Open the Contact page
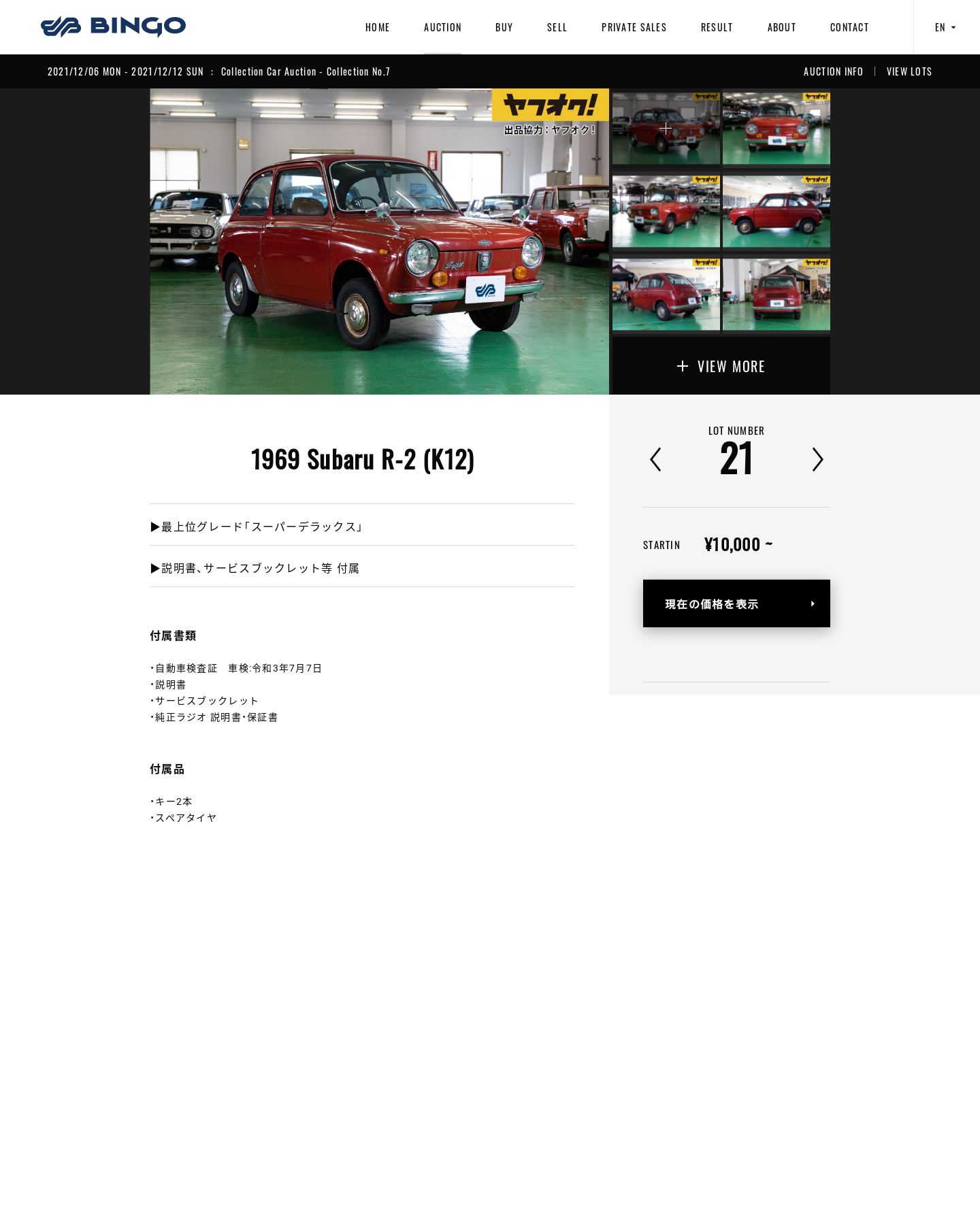 pos(849,27)
